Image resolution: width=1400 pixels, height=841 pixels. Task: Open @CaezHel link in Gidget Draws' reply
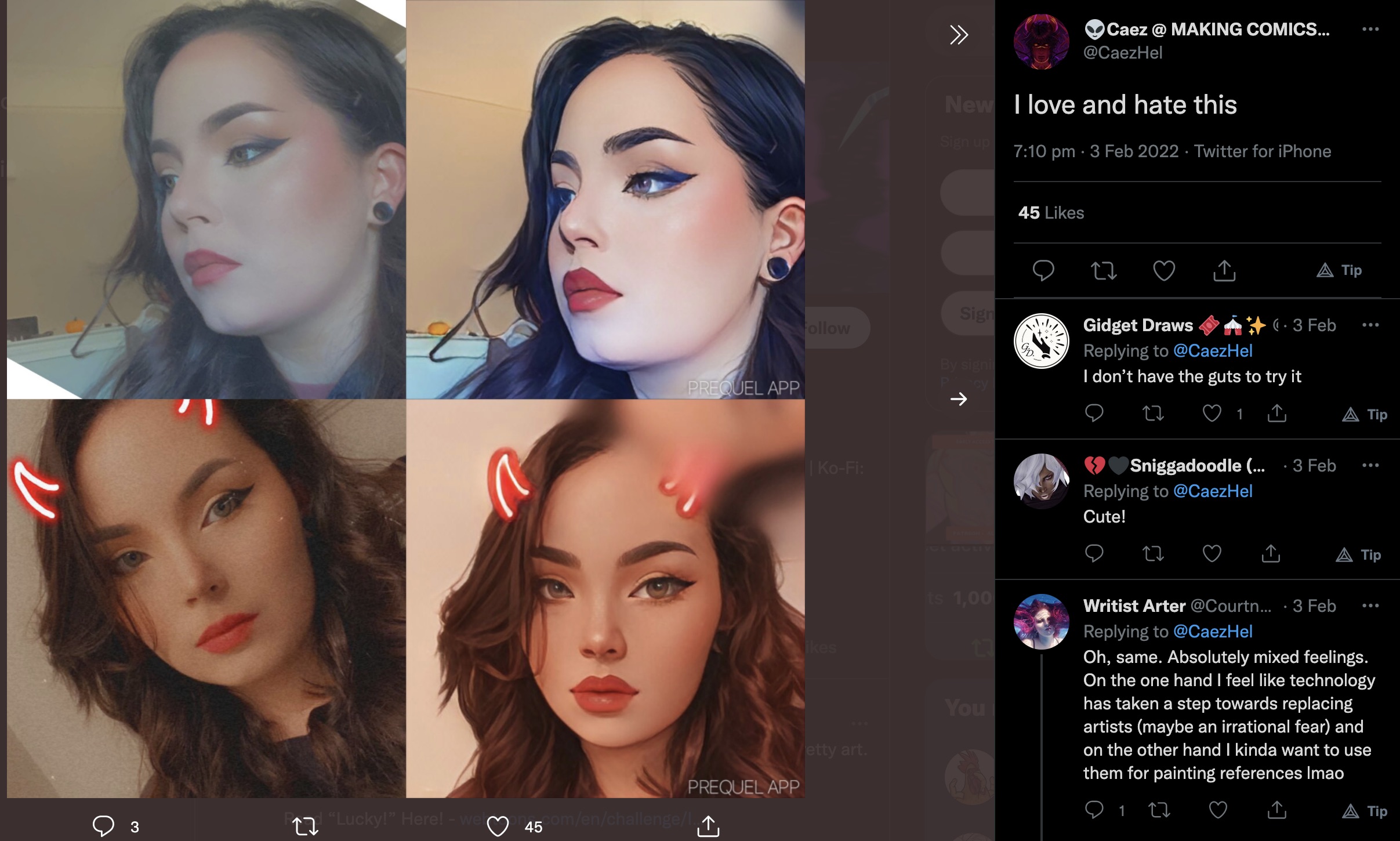pyautogui.click(x=1213, y=351)
